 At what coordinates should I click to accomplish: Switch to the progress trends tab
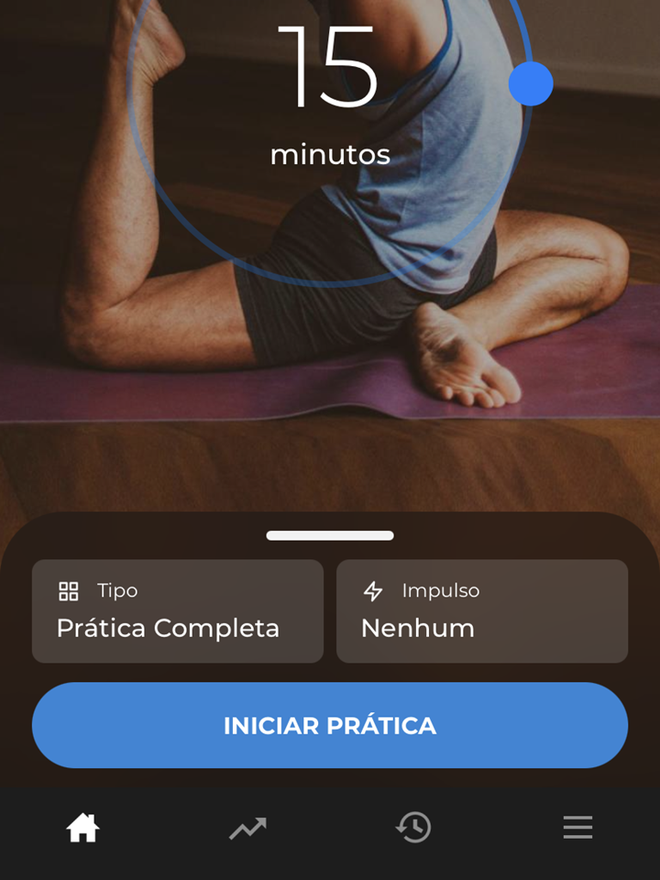[247, 827]
